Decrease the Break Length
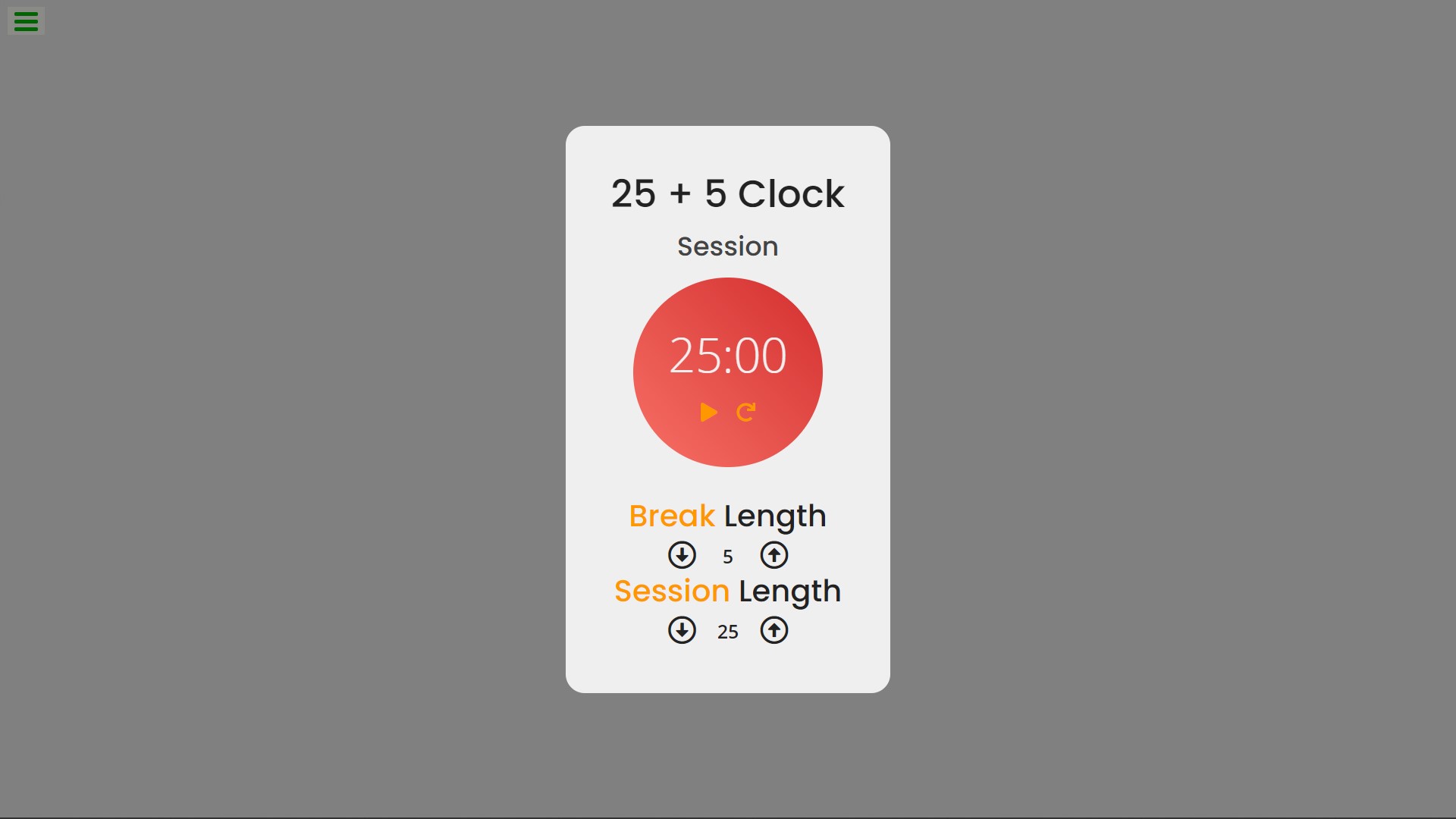Image resolution: width=1456 pixels, height=819 pixels. (682, 555)
